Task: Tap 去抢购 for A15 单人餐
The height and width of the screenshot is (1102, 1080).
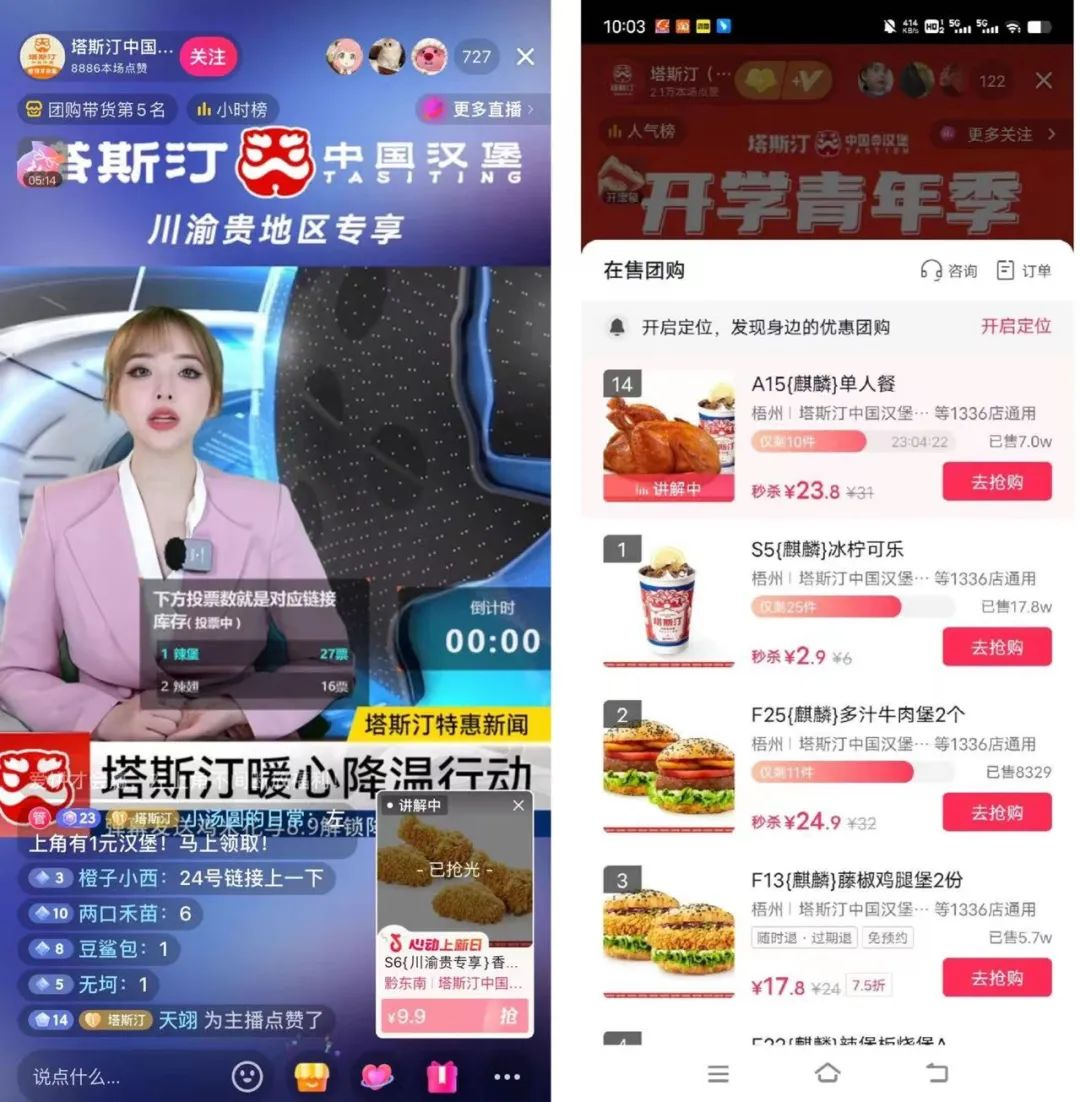Action: point(996,482)
